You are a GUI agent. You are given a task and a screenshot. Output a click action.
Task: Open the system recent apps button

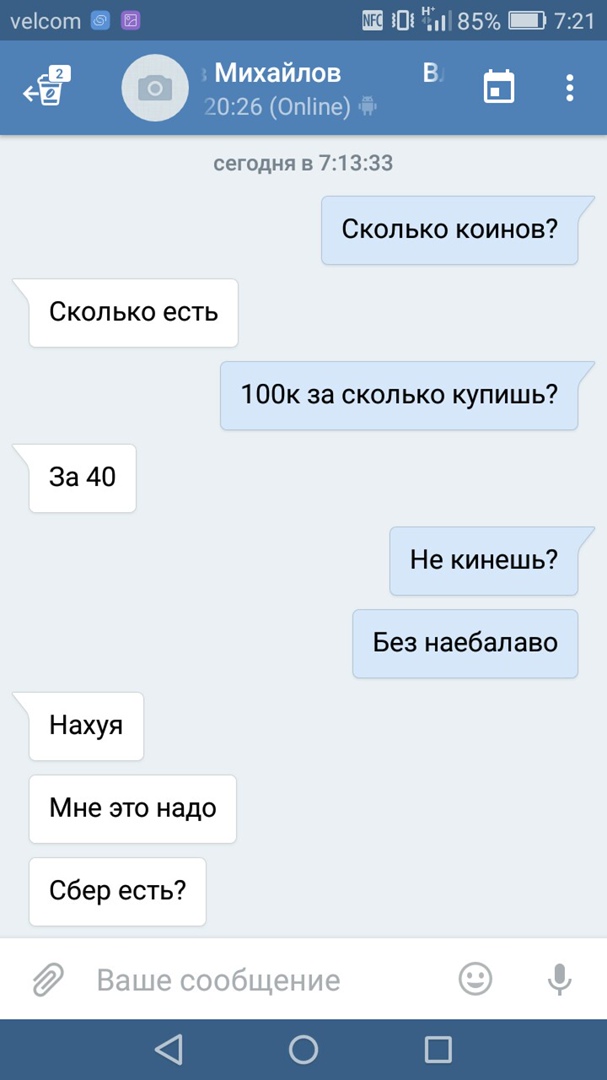438,1049
